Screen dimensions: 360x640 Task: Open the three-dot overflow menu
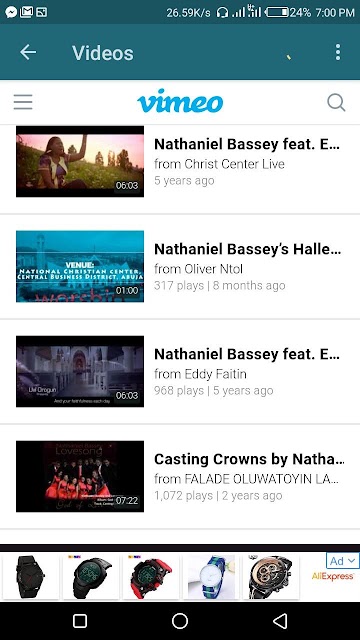click(338, 52)
